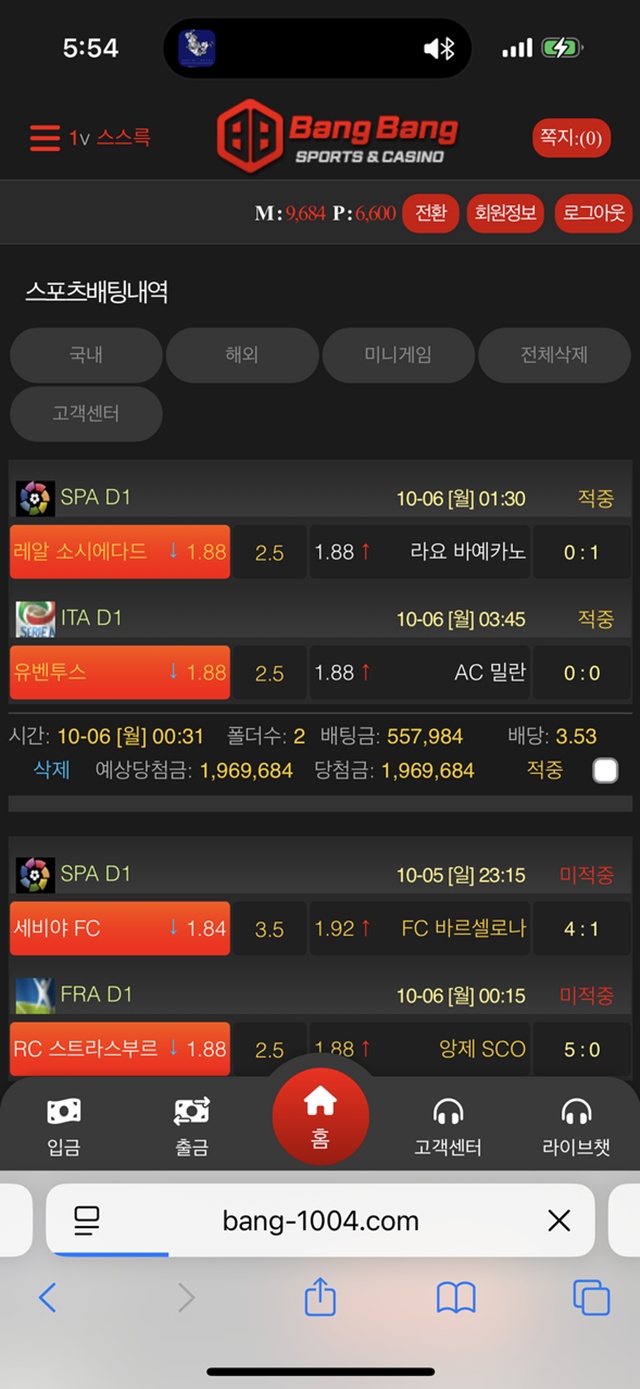Open the hamburger drawer menu
This screenshot has height=1389, width=640.
tap(45, 138)
